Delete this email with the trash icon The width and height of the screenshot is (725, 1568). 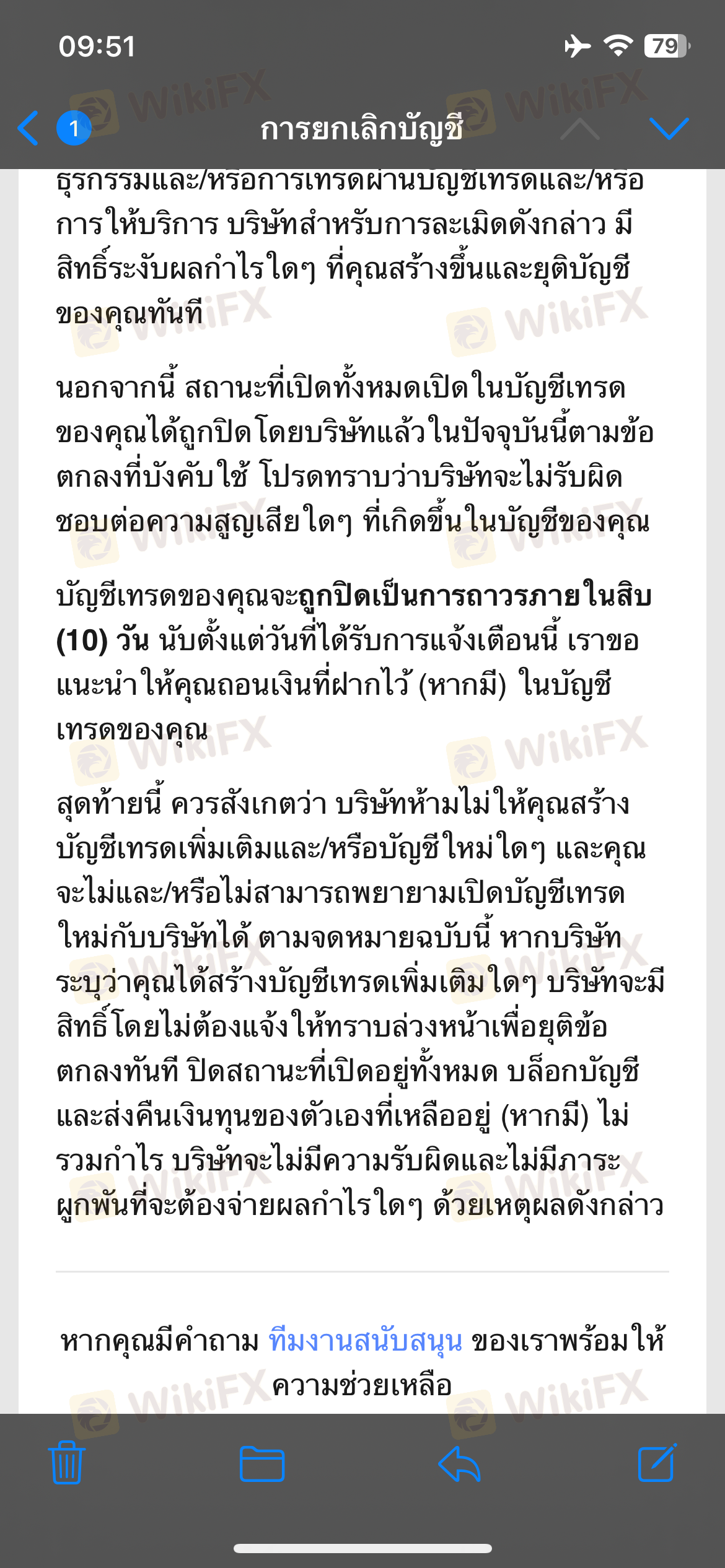(x=67, y=1463)
